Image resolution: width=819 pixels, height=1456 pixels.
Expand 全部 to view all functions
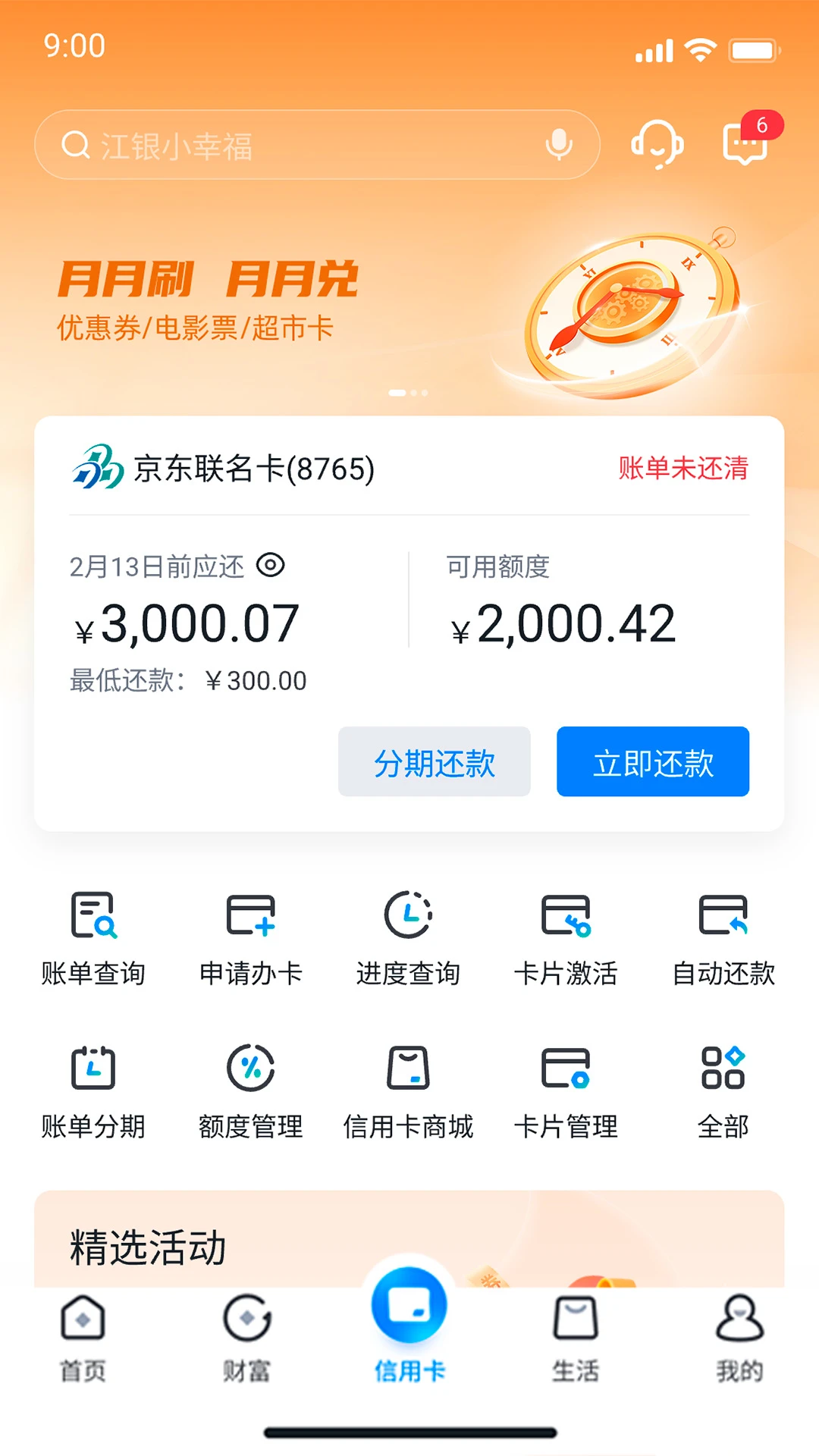[x=722, y=1088]
